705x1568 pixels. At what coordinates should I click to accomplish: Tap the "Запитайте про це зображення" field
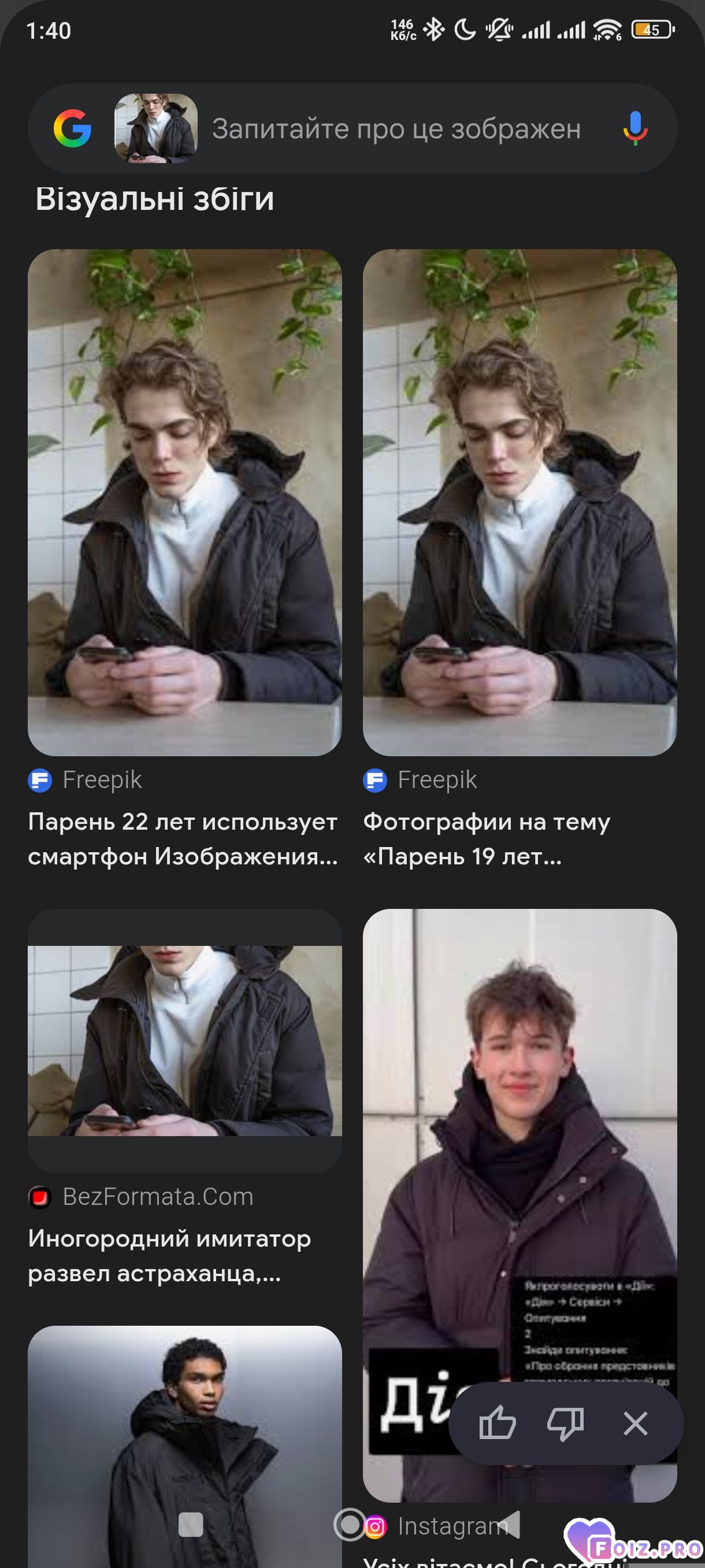point(395,129)
